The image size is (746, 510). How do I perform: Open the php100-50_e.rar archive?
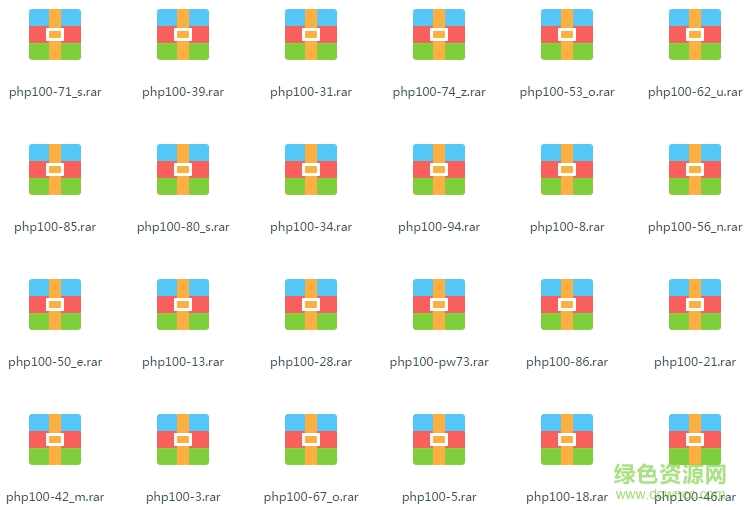[x=55, y=305]
